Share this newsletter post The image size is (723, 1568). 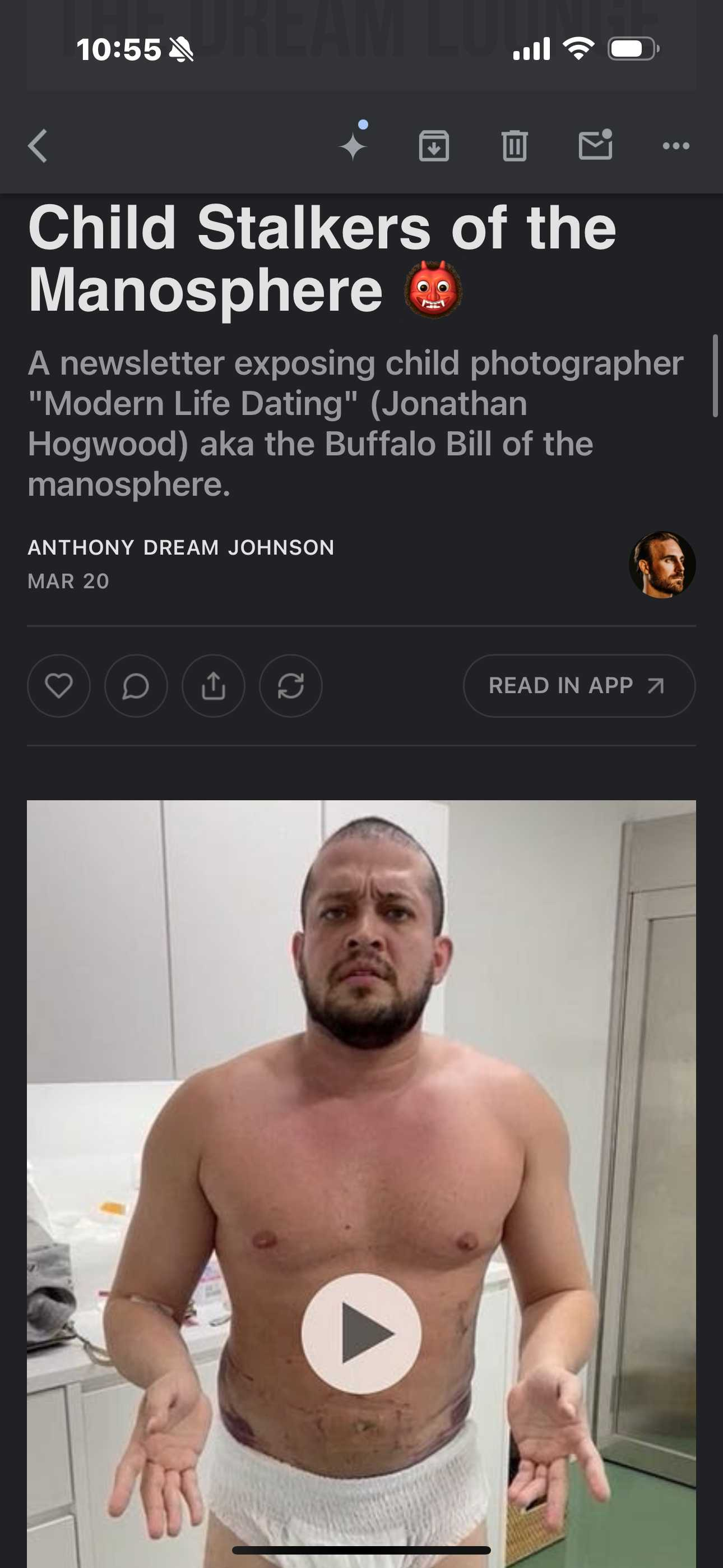coord(214,686)
